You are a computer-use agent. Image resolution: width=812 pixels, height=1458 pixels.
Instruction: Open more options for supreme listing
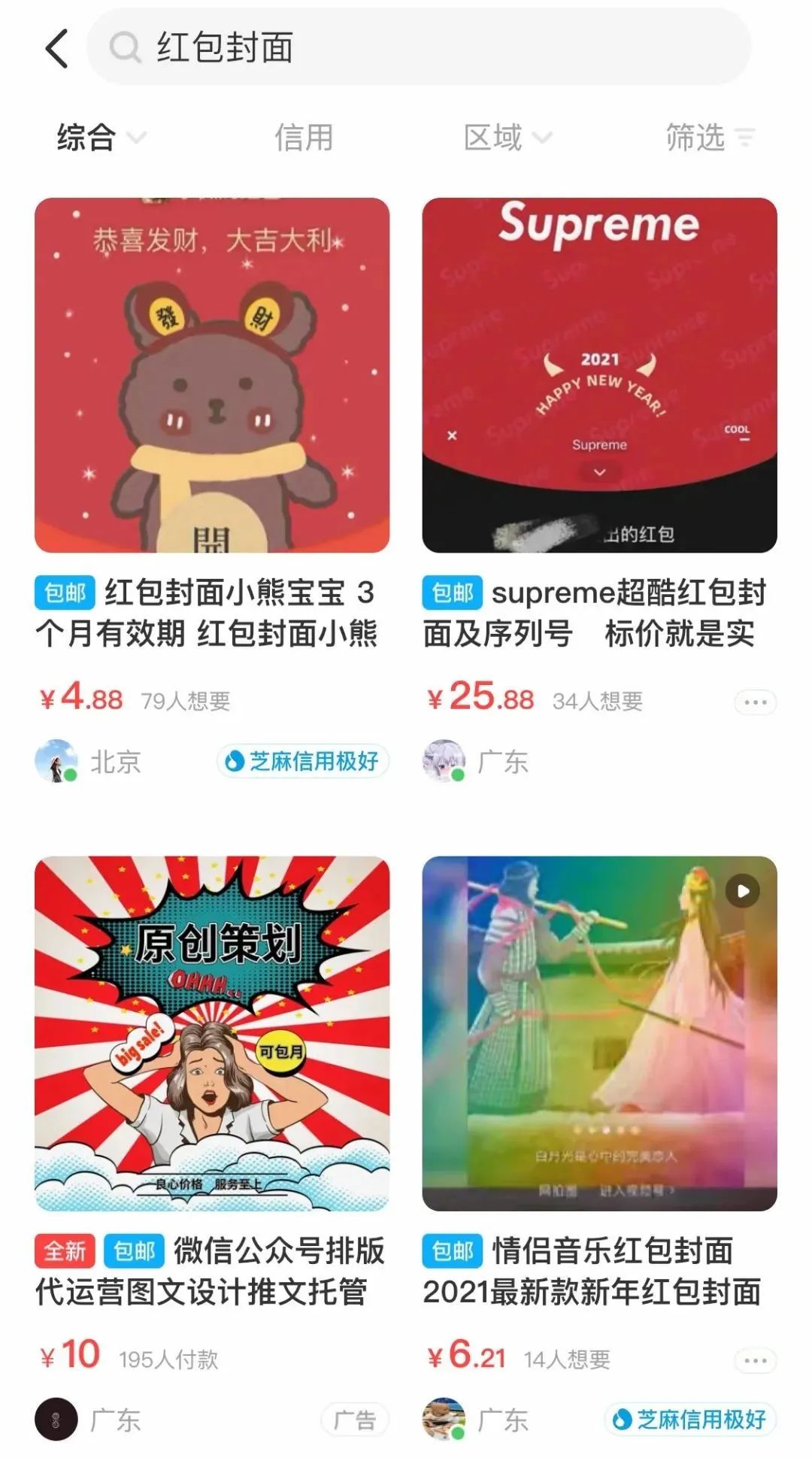[755, 702]
